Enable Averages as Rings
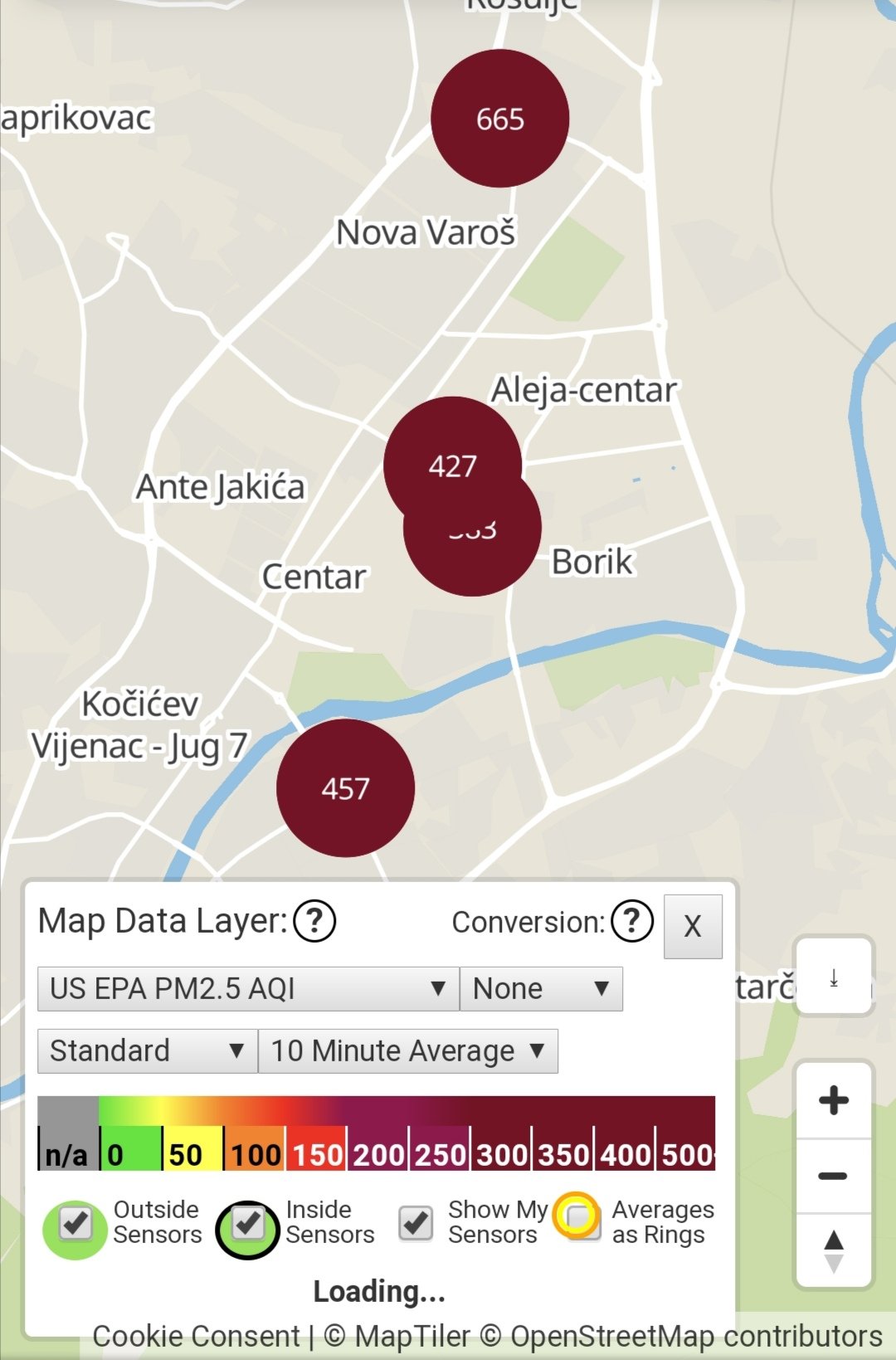This screenshot has height=1360, width=896. pyautogui.click(x=577, y=1218)
